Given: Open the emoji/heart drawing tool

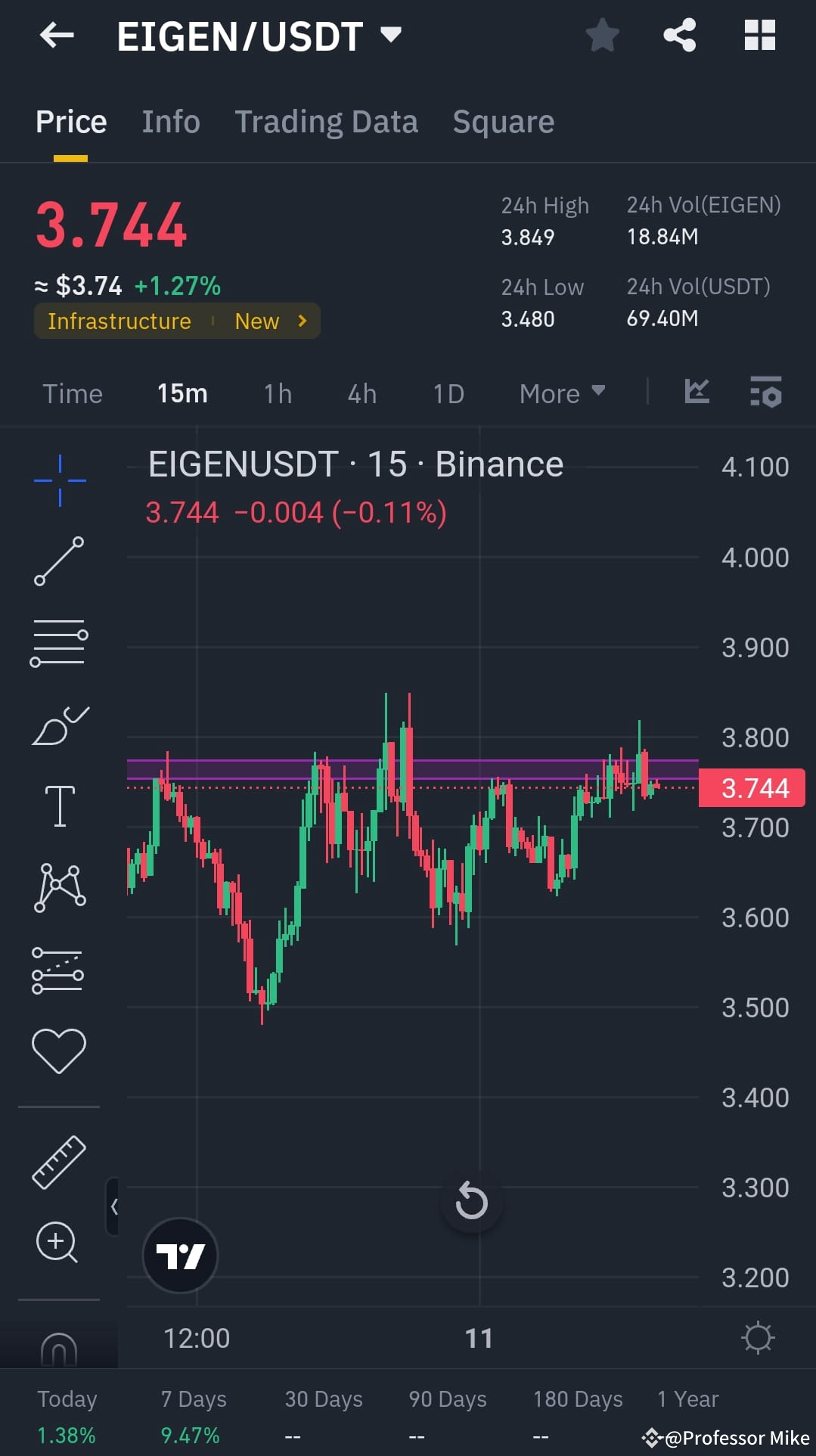Looking at the screenshot, I should [x=59, y=1048].
